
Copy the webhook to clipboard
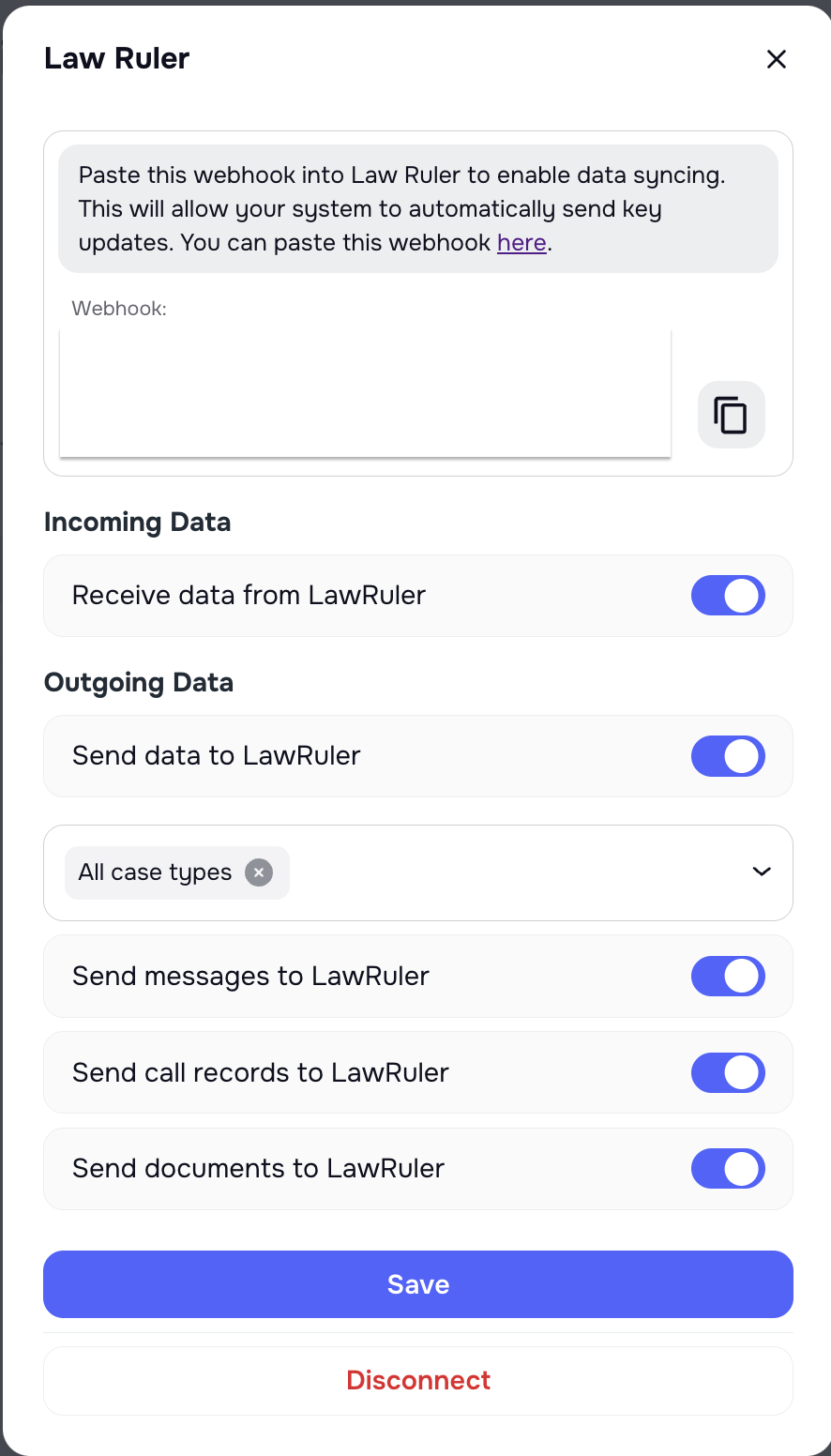(731, 414)
